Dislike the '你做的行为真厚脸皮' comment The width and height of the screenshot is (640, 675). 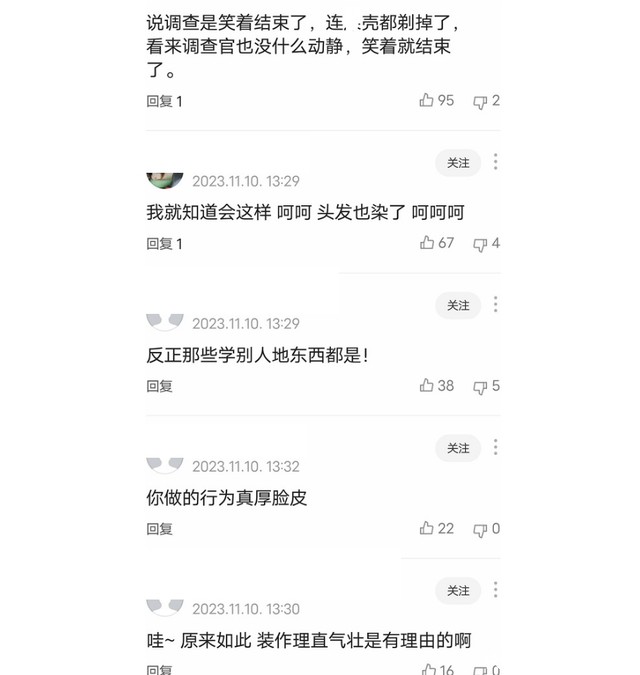pyautogui.click(x=480, y=530)
